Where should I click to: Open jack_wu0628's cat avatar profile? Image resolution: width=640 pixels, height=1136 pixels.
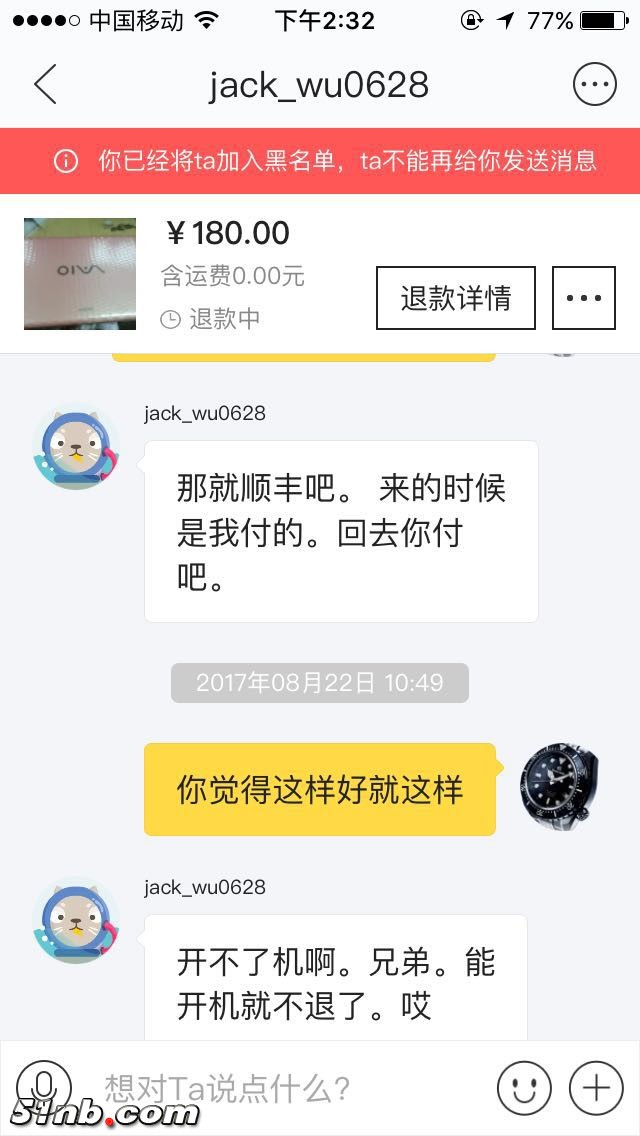76,447
